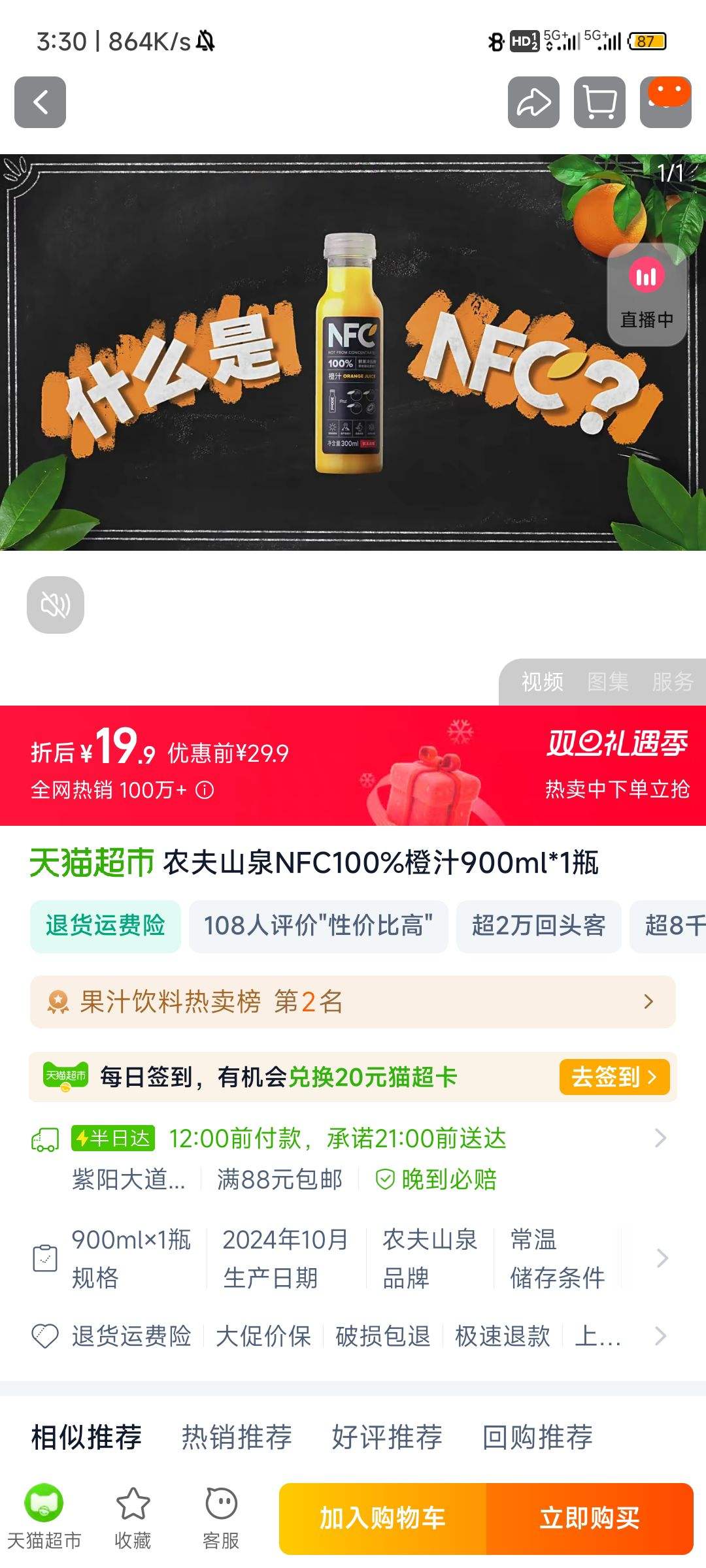Open the 热销推荐 recommendations tab

237,1436
